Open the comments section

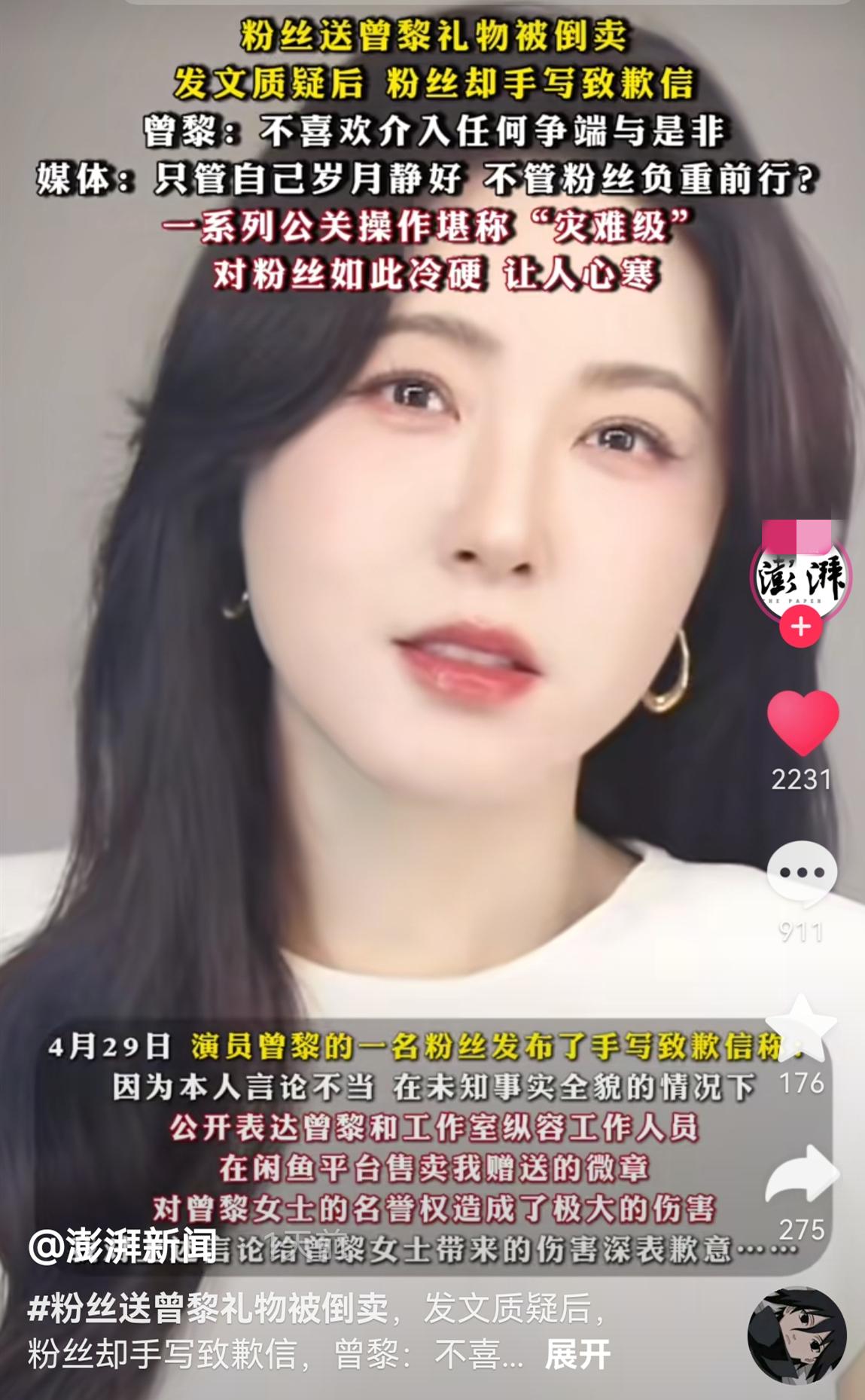click(802, 873)
